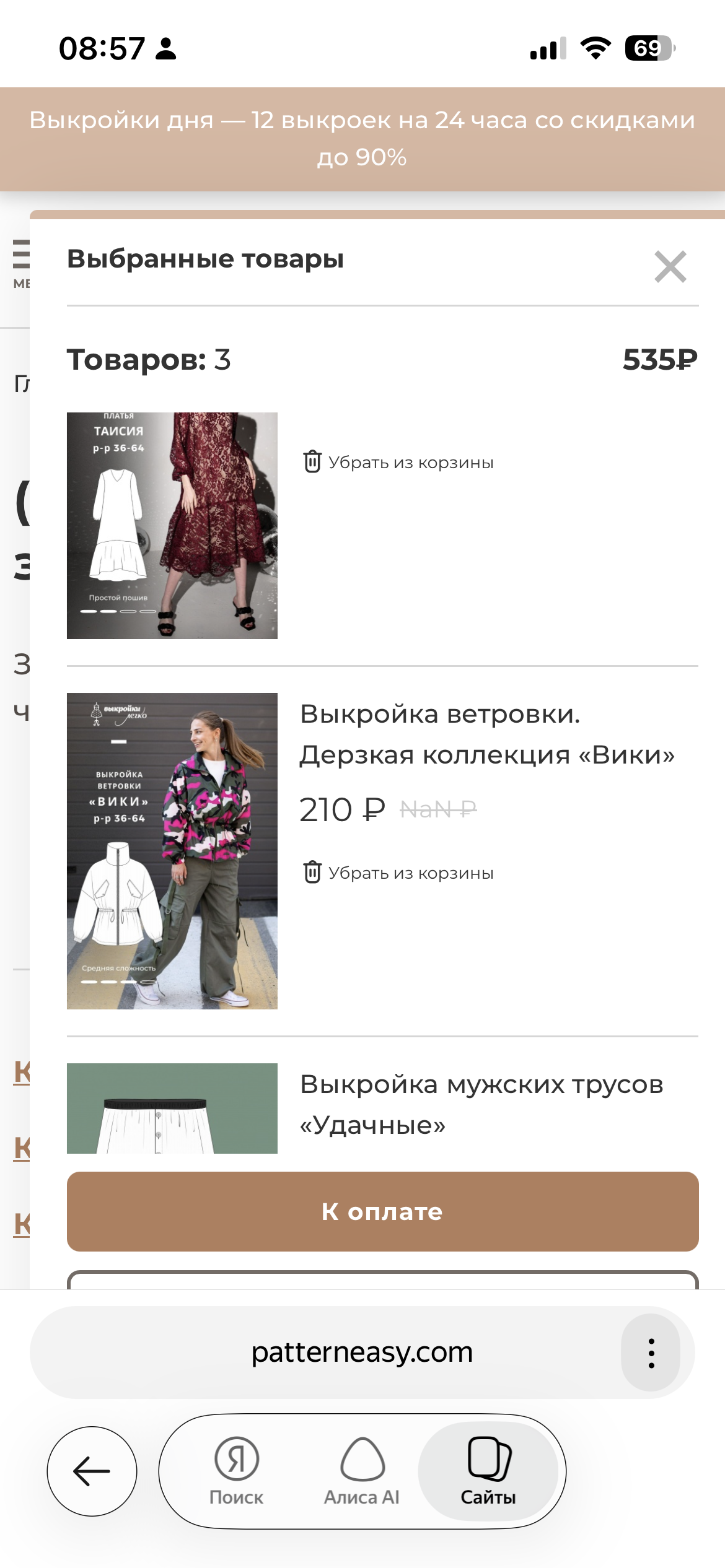Switch to the Поиск tab
725x1568 pixels.
tap(237, 1471)
